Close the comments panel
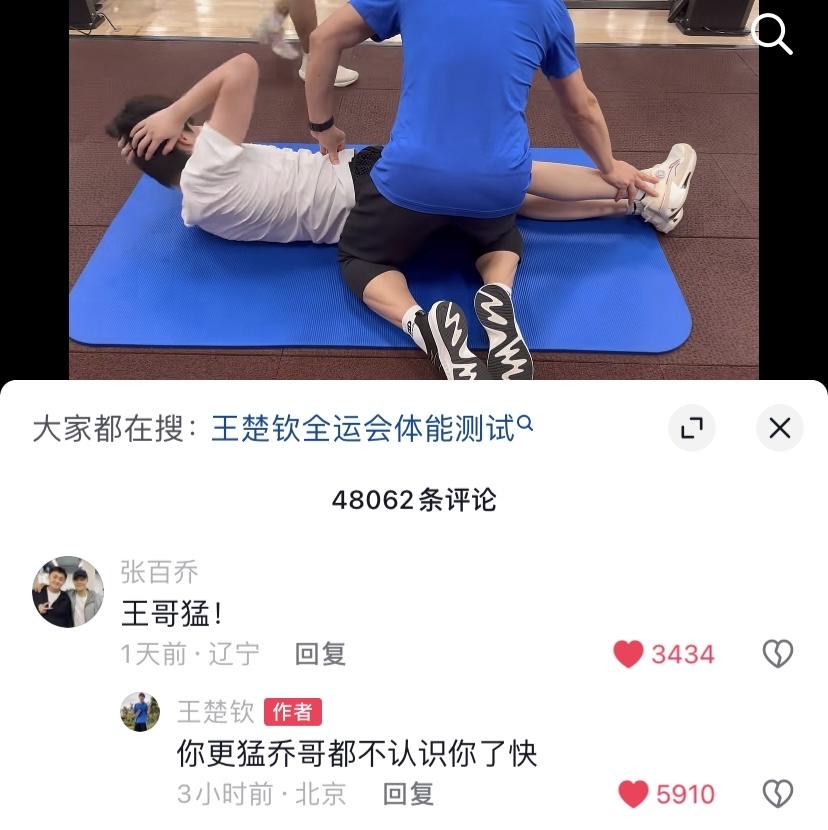 tap(779, 429)
